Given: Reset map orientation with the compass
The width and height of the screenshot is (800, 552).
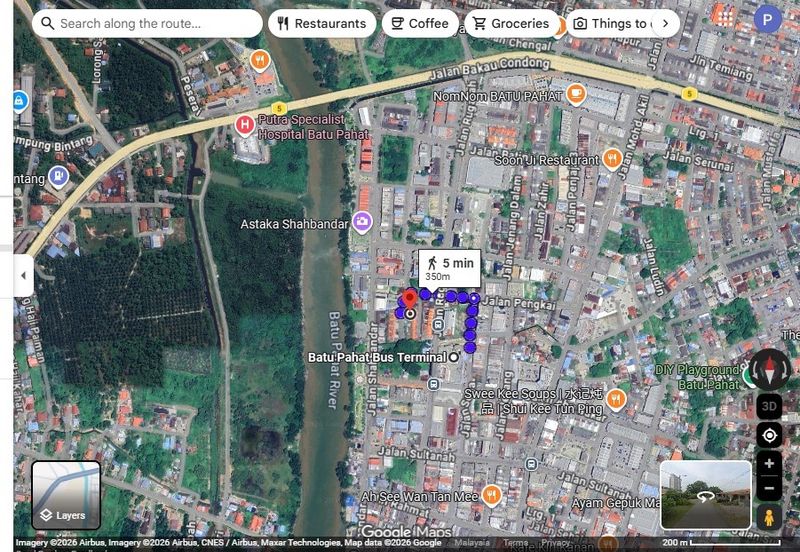Looking at the screenshot, I should [x=770, y=369].
